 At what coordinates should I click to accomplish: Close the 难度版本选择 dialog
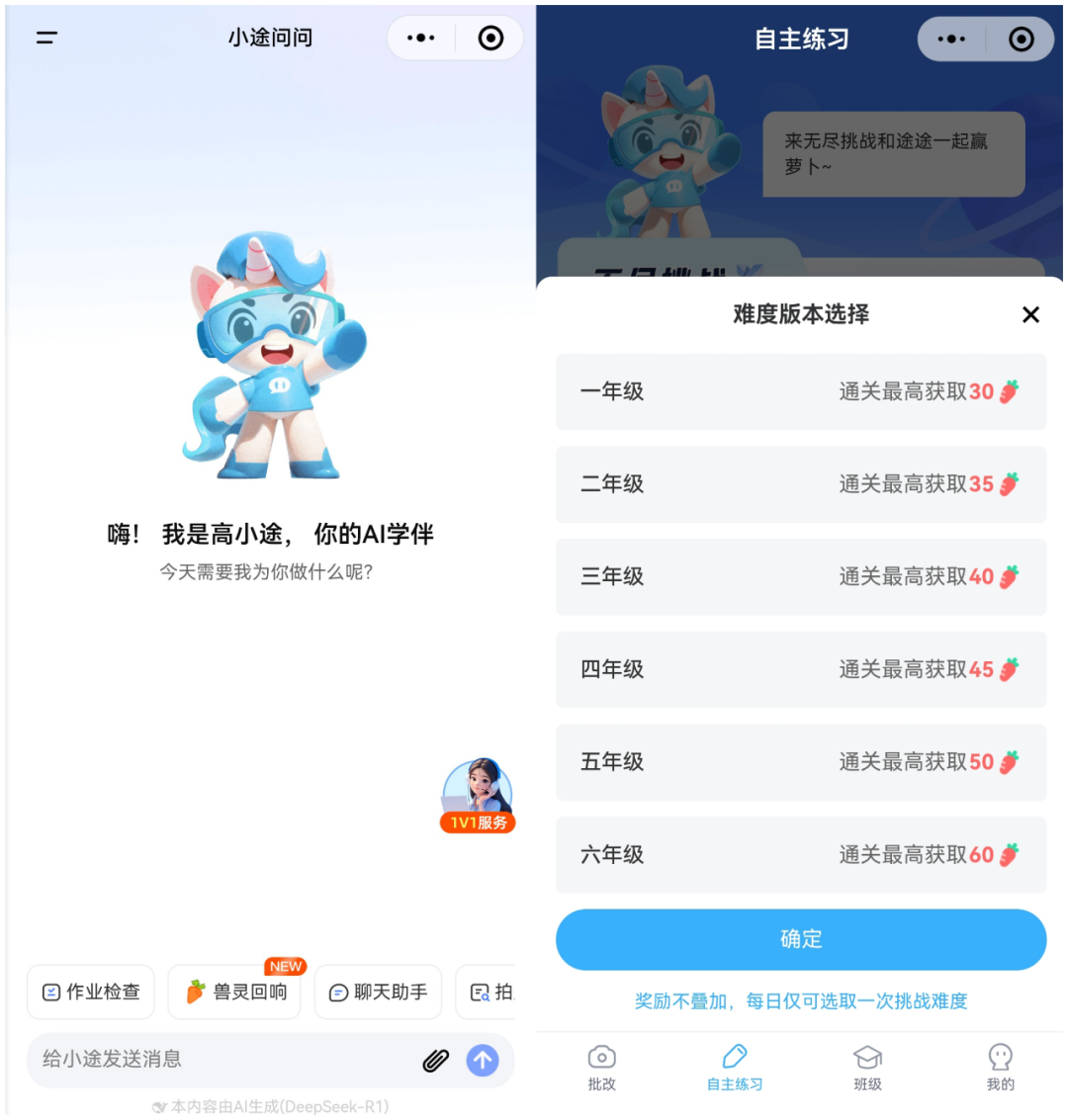pos(1030,314)
